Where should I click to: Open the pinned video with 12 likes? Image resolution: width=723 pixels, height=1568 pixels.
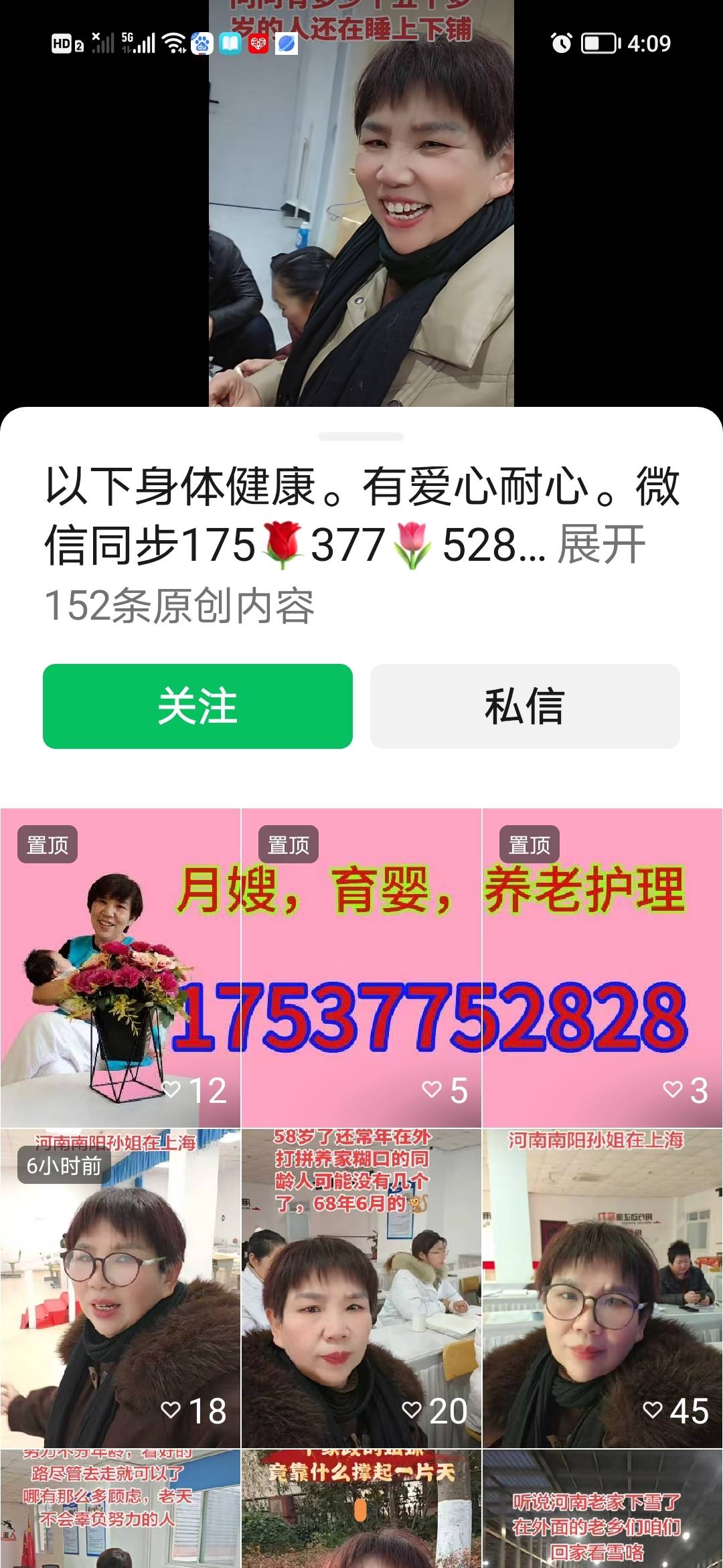(x=120, y=967)
